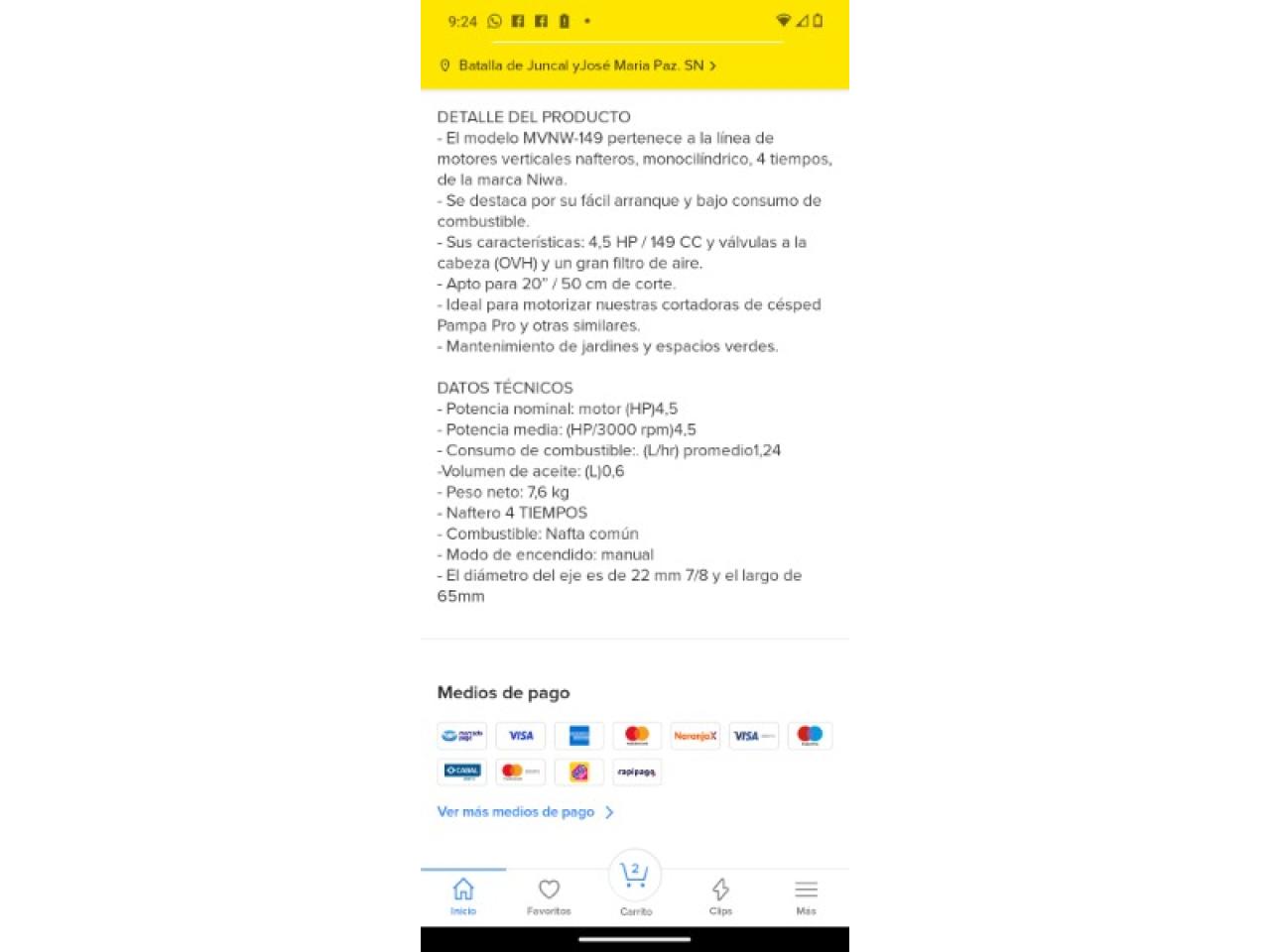The height and width of the screenshot is (952, 1270).
Task: Open the Favoritos tab
Action: coord(549,895)
